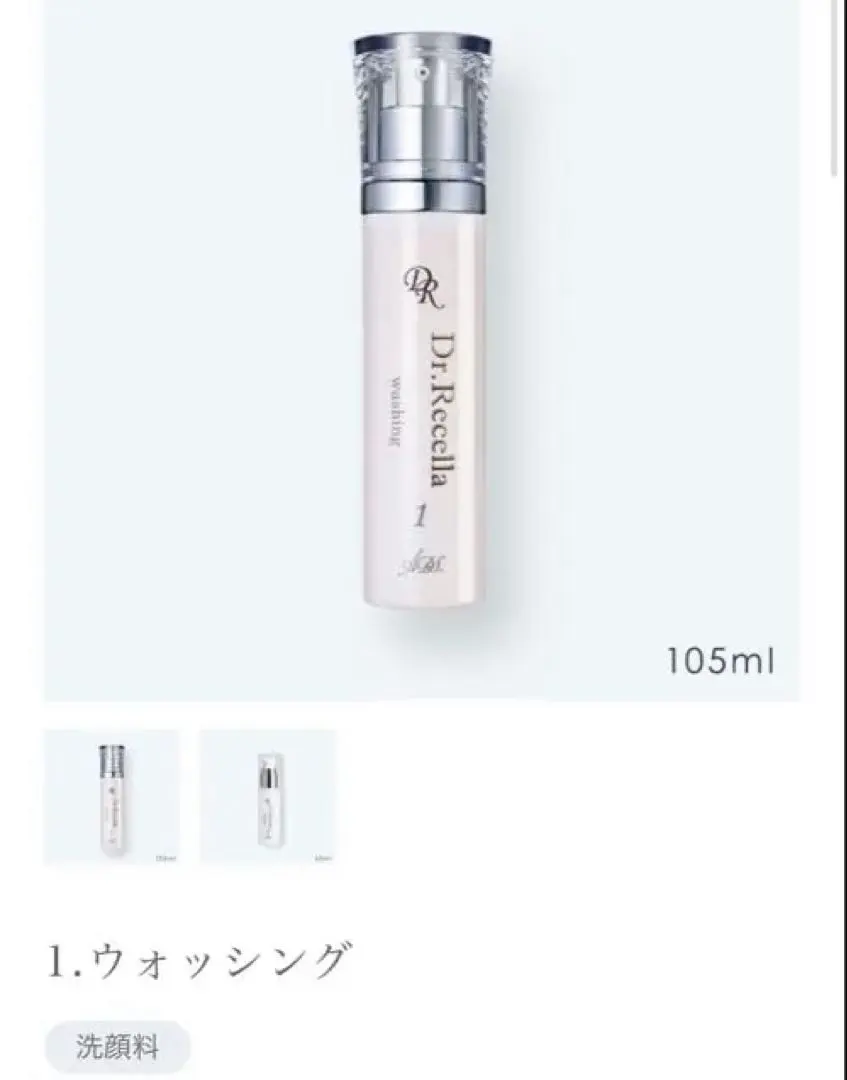The image size is (847, 1080).
Task: Select the second bottle thumbnail
Action: 267,797
